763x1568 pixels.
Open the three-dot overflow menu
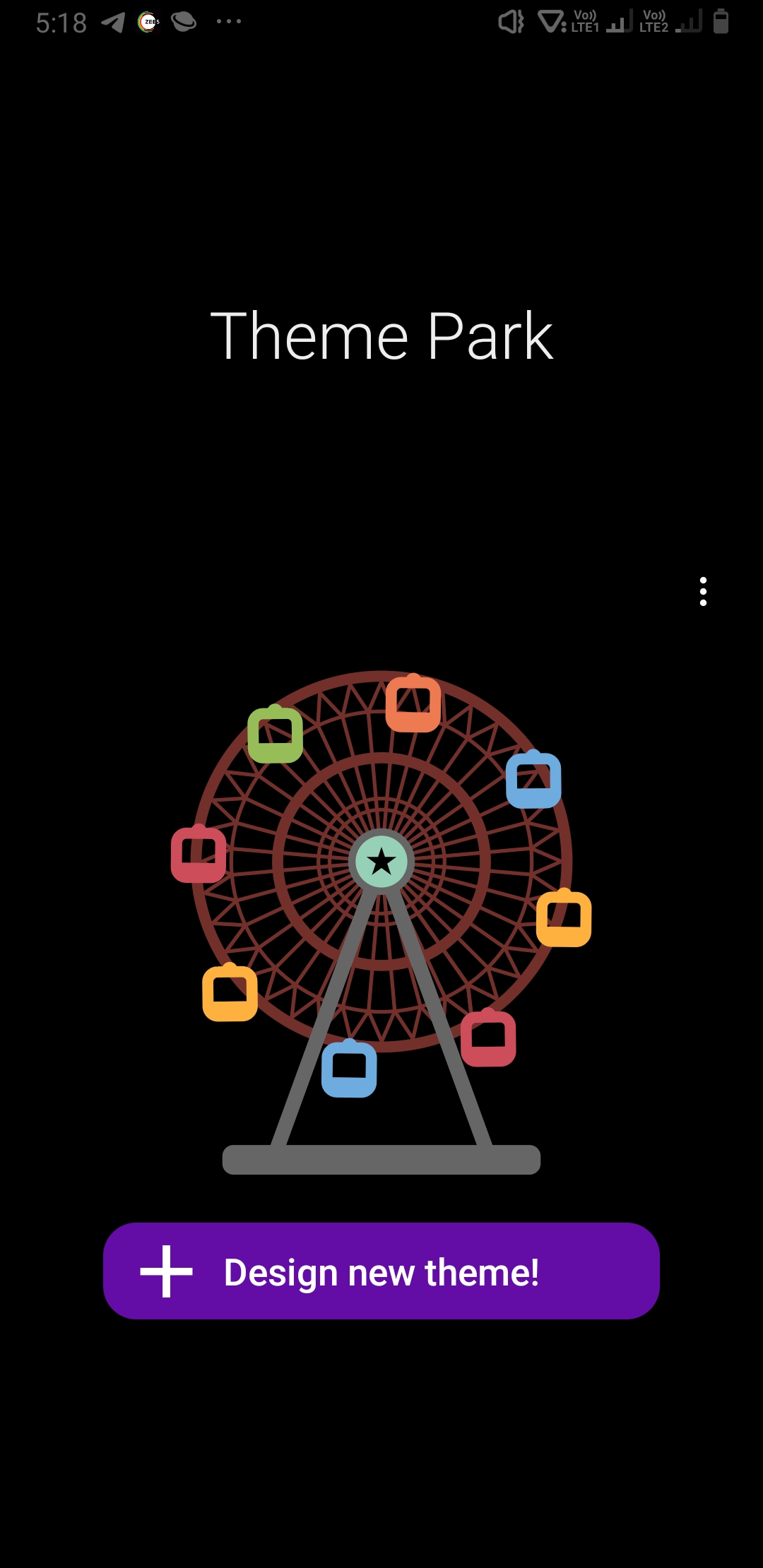tap(703, 592)
